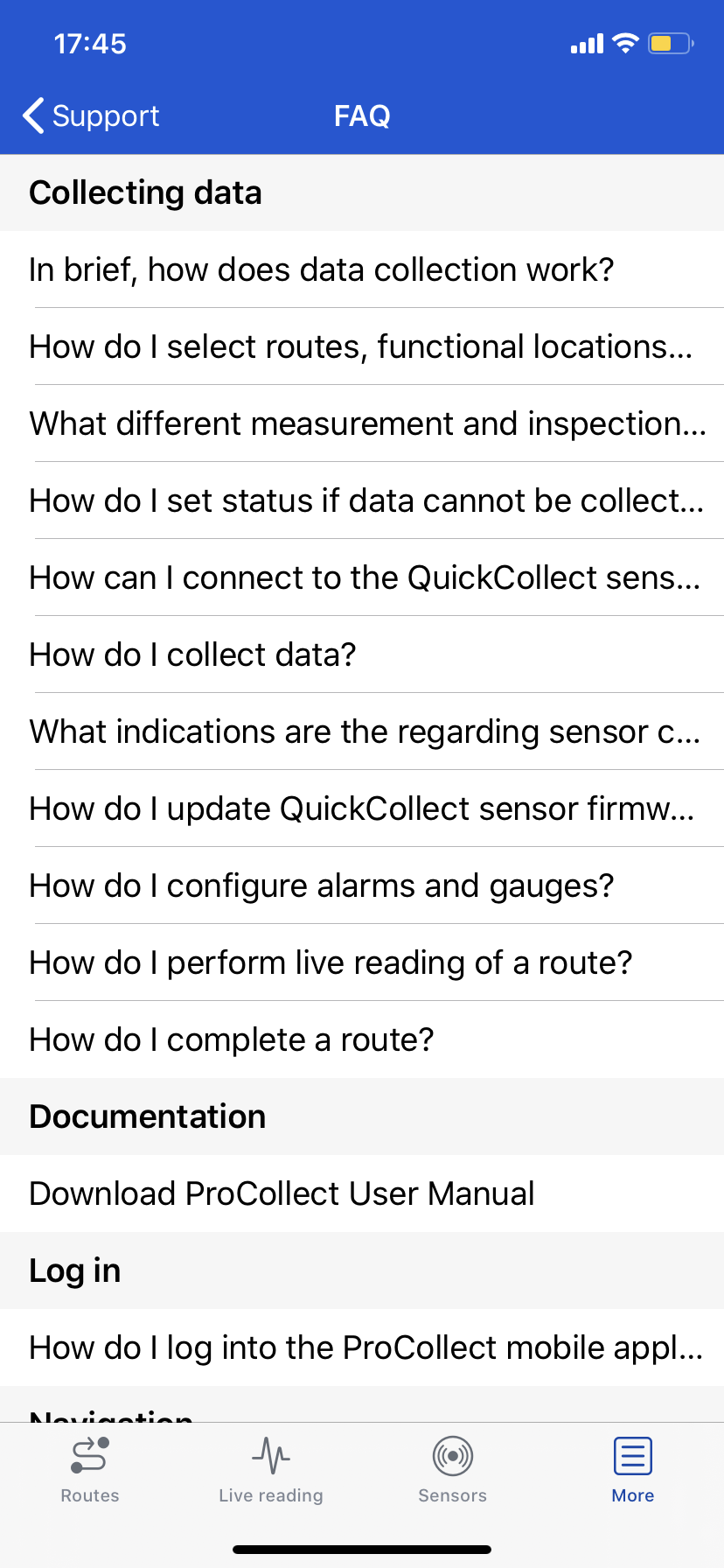Tap the cellular signal bars icon
Image resolution: width=724 pixels, height=1568 pixels.
584,42
